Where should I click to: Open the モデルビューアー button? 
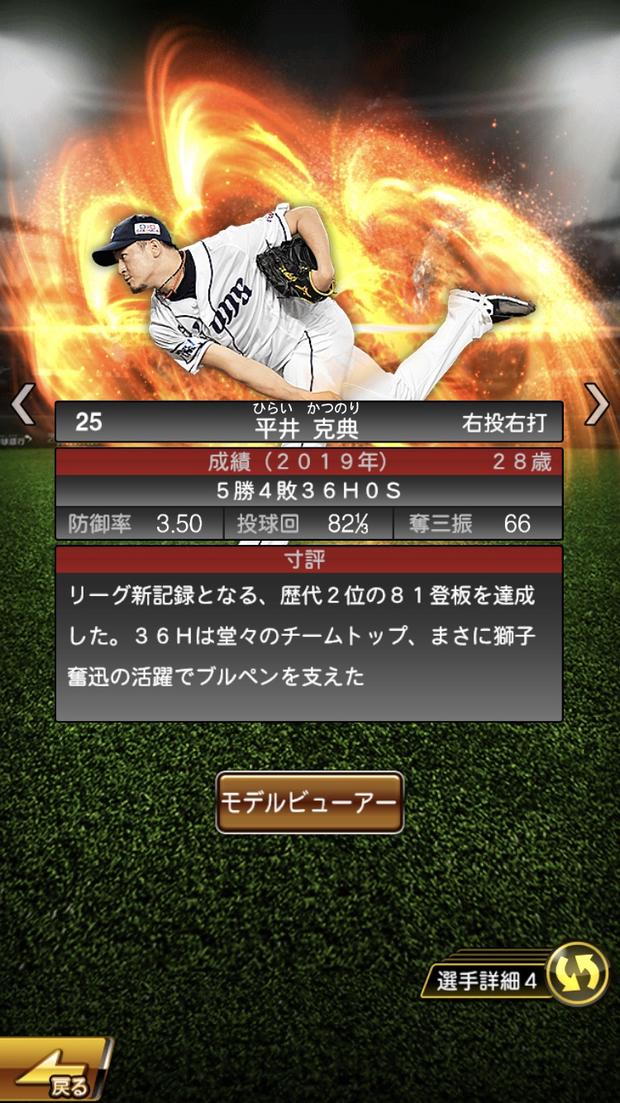(310, 802)
